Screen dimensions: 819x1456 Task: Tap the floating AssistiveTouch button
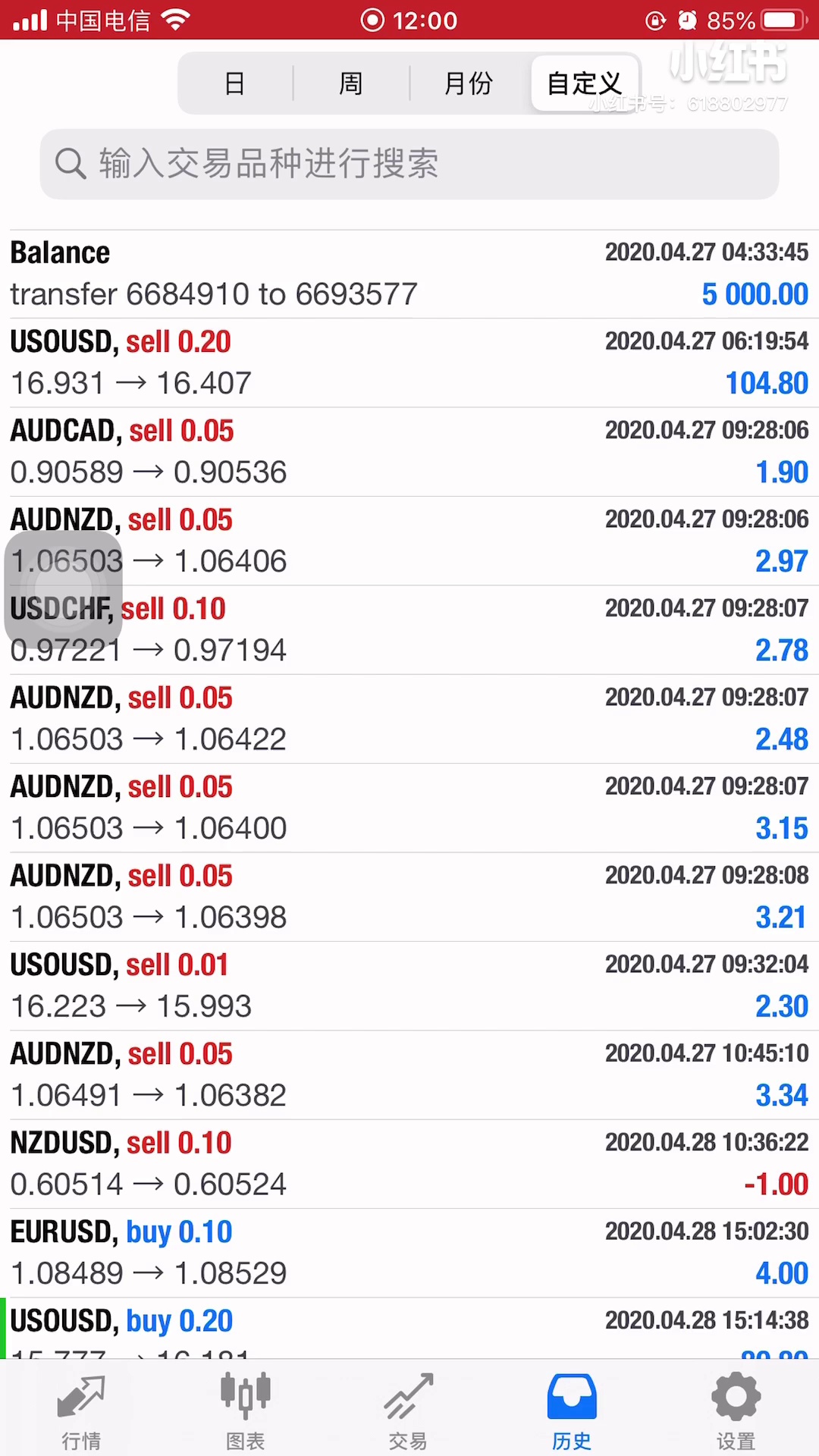tap(64, 588)
